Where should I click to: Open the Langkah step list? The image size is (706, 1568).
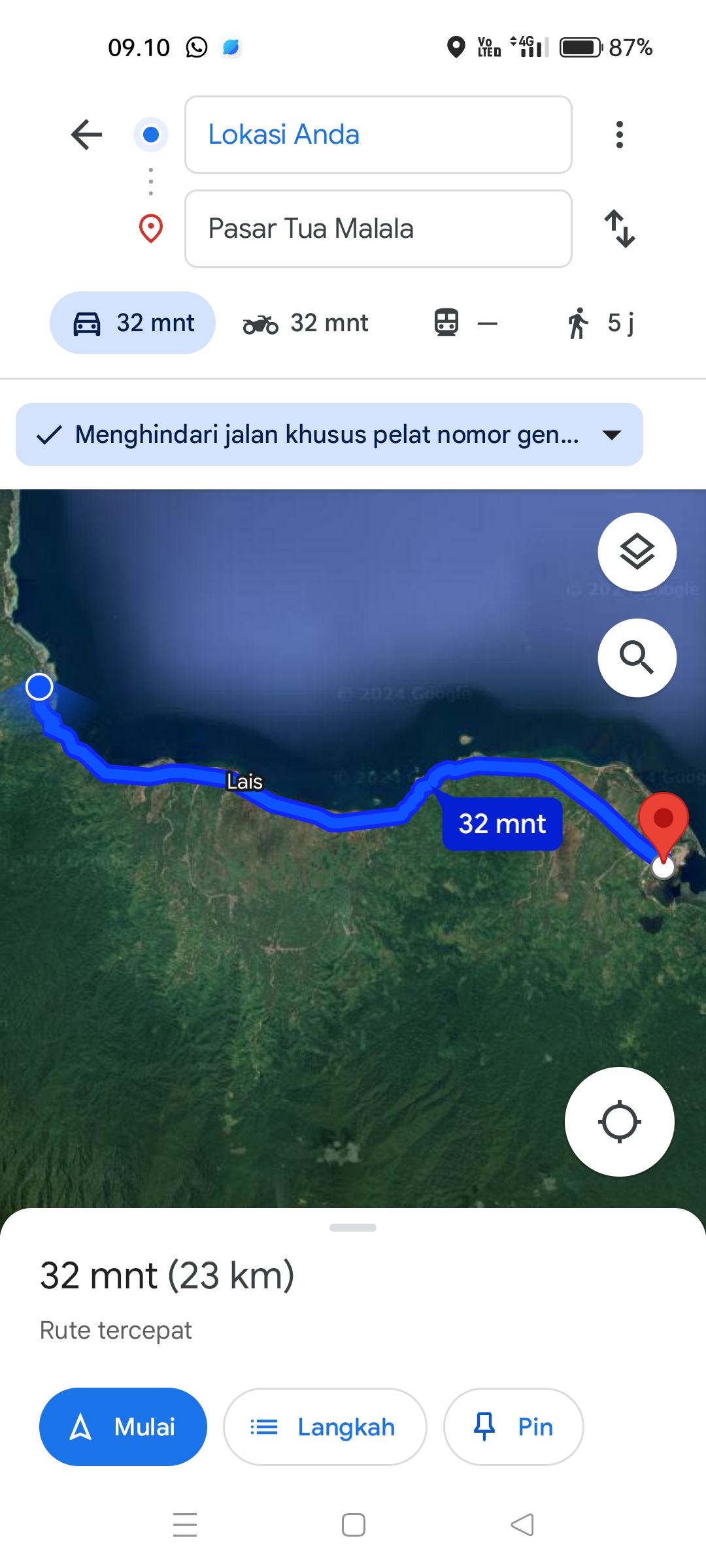tap(325, 1427)
